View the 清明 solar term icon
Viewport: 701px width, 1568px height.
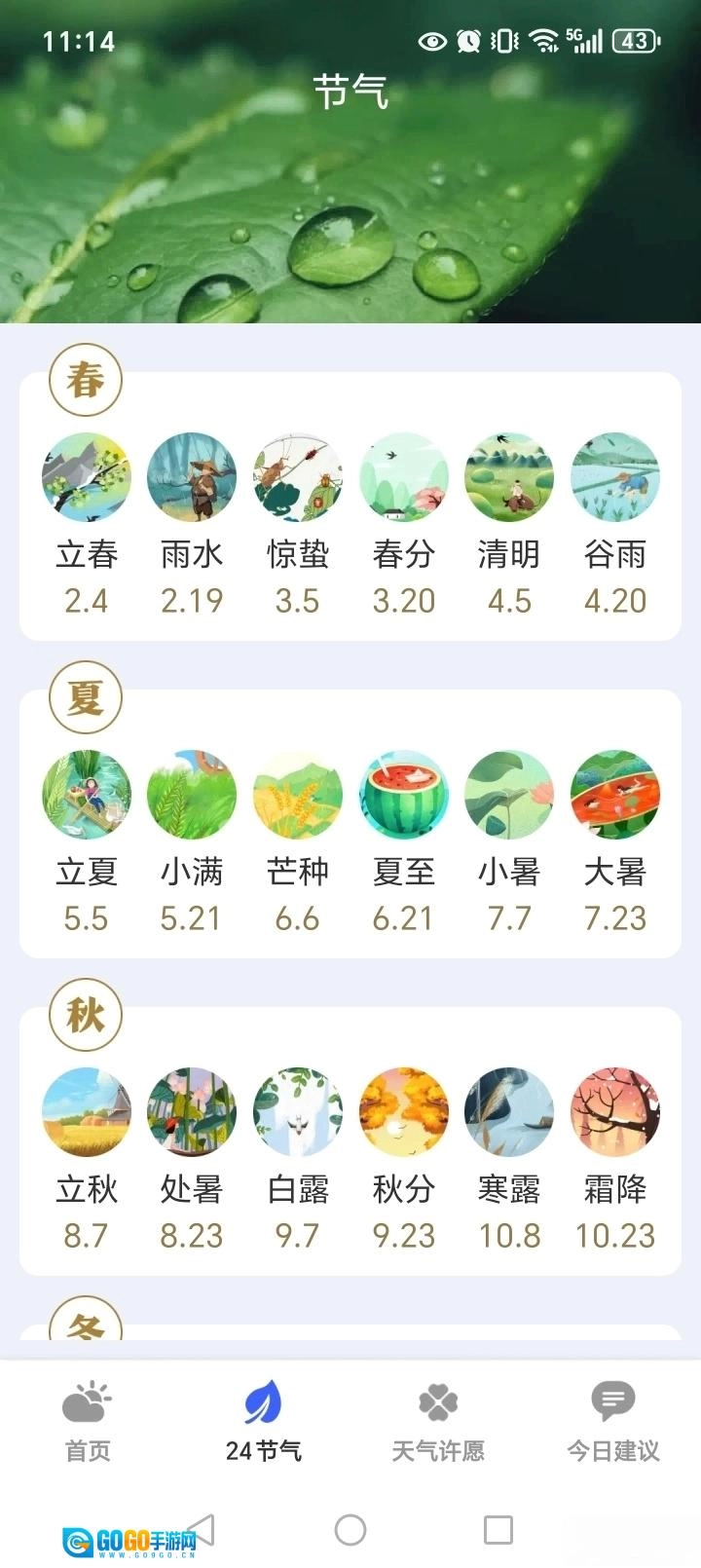tap(509, 477)
